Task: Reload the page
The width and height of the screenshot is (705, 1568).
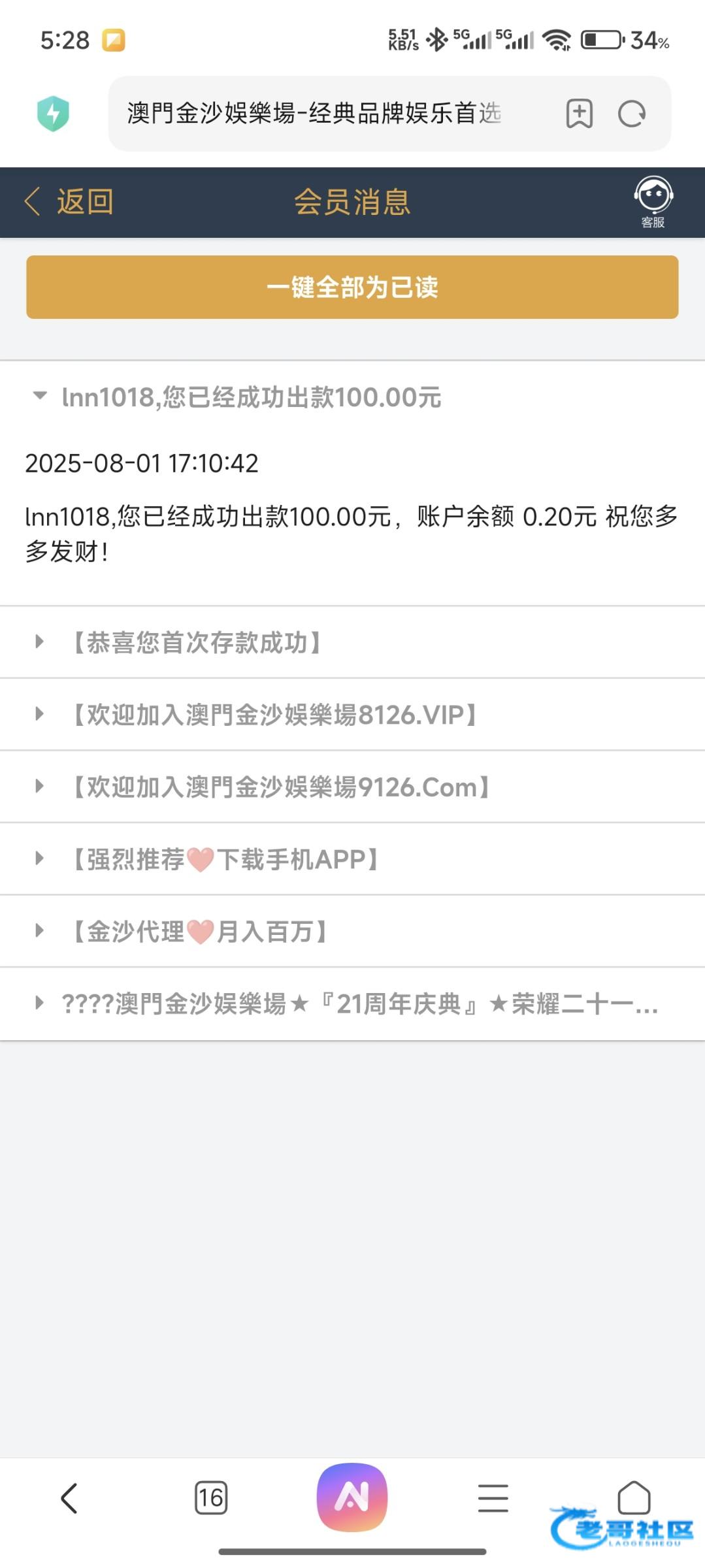Action: click(x=632, y=114)
